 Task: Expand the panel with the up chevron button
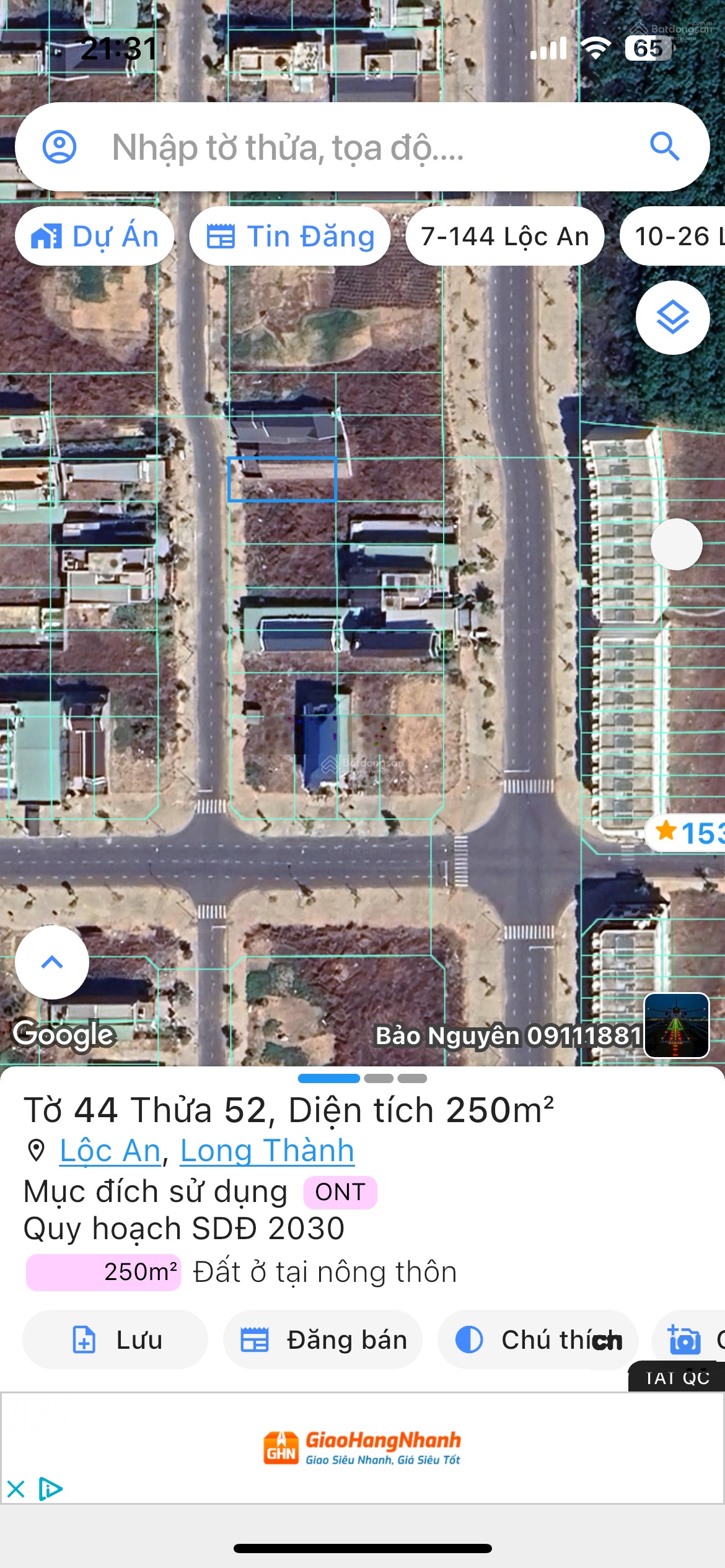pos(52,962)
